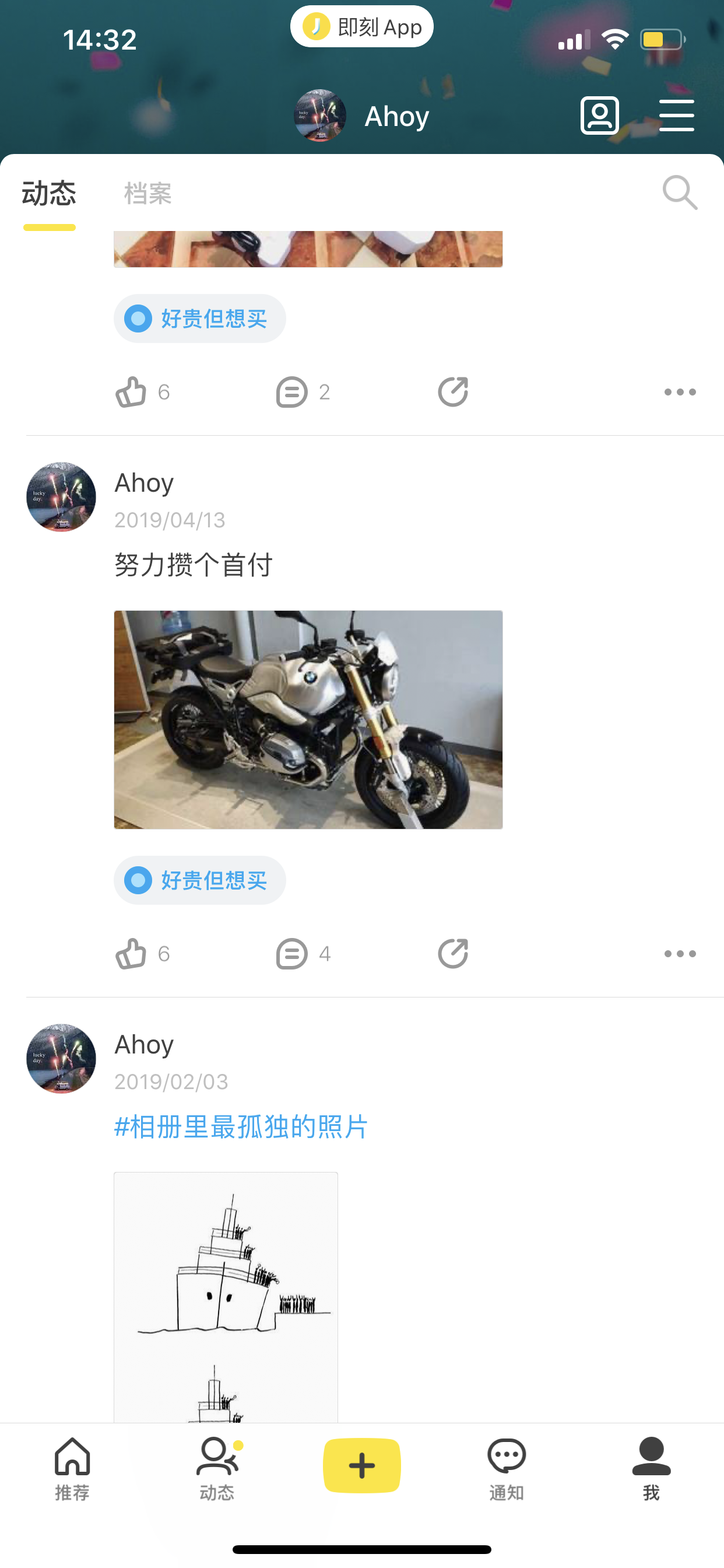Switch to the 档案 tab
This screenshot has height=1568, width=724.
(148, 194)
